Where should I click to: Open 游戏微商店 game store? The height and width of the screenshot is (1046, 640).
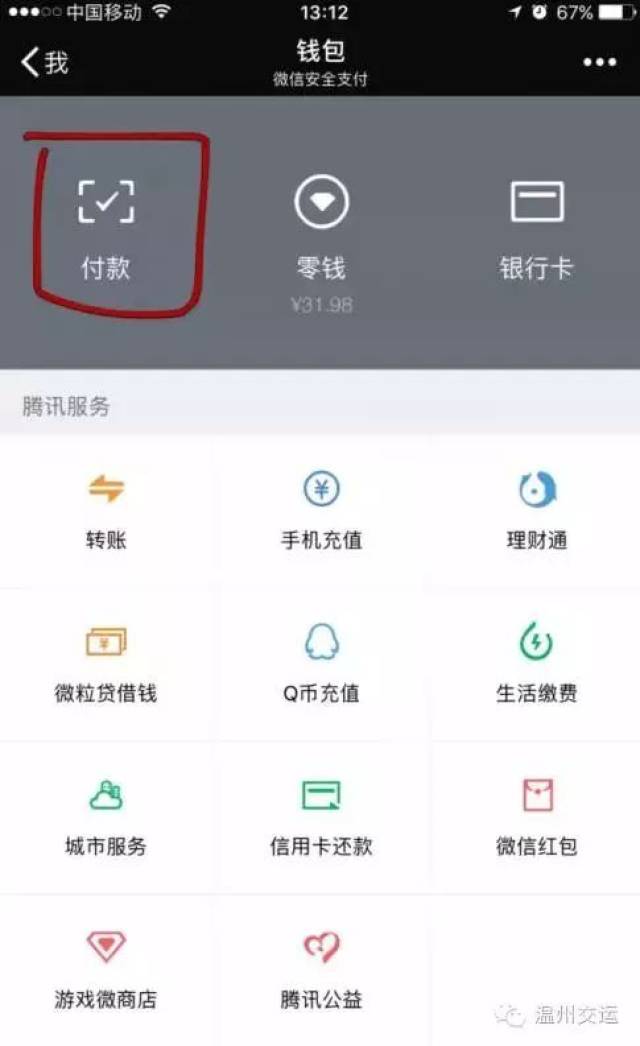pyautogui.click(x=106, y=970)
